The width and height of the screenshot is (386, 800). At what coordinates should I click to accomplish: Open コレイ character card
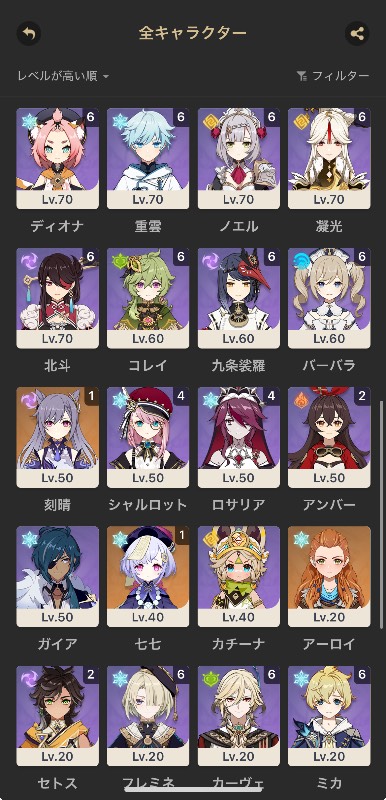point(148,298)
